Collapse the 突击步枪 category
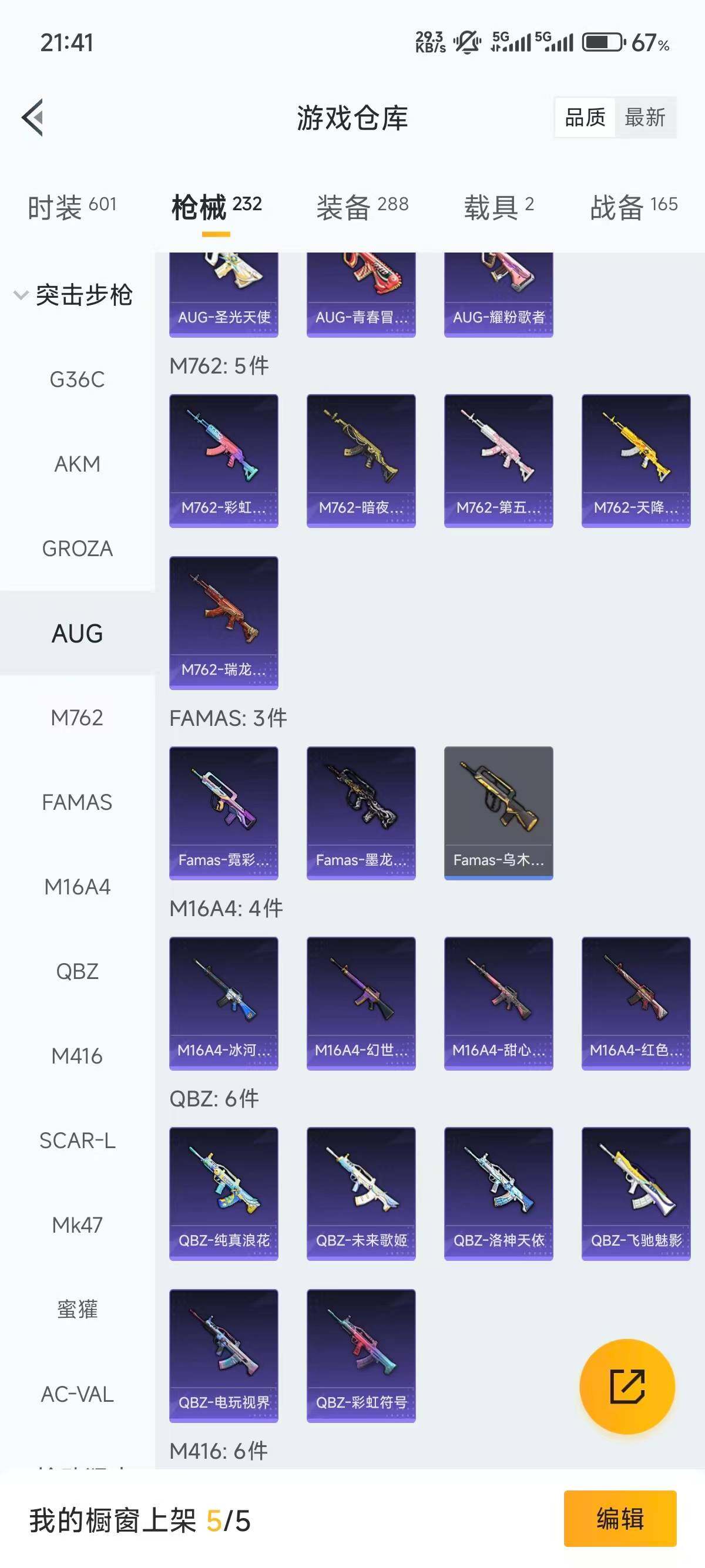This screenshot has height=1568, width=705. tap(73, 295)
